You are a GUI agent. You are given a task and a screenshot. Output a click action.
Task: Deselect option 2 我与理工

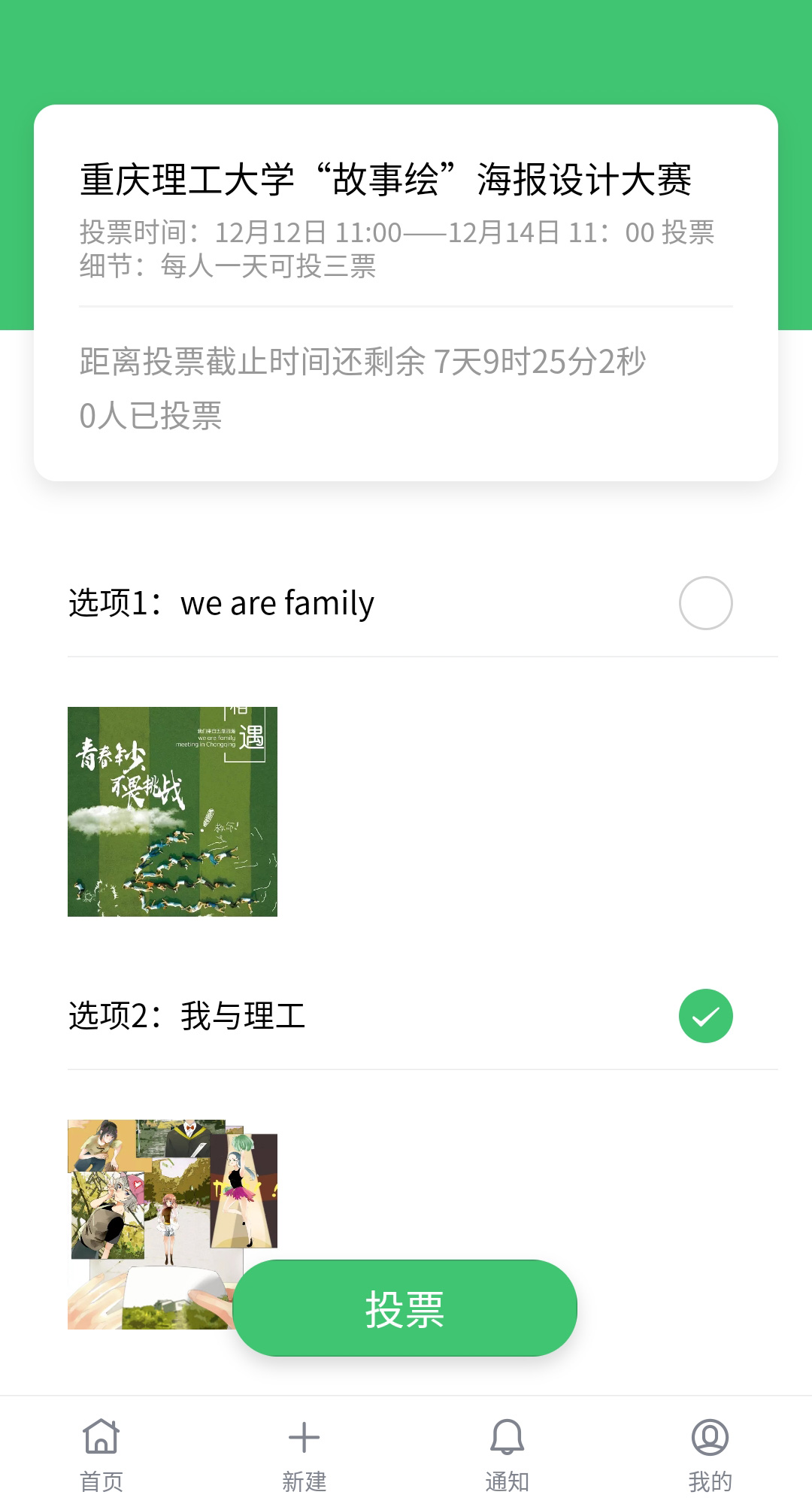(x=705, y=1016)
